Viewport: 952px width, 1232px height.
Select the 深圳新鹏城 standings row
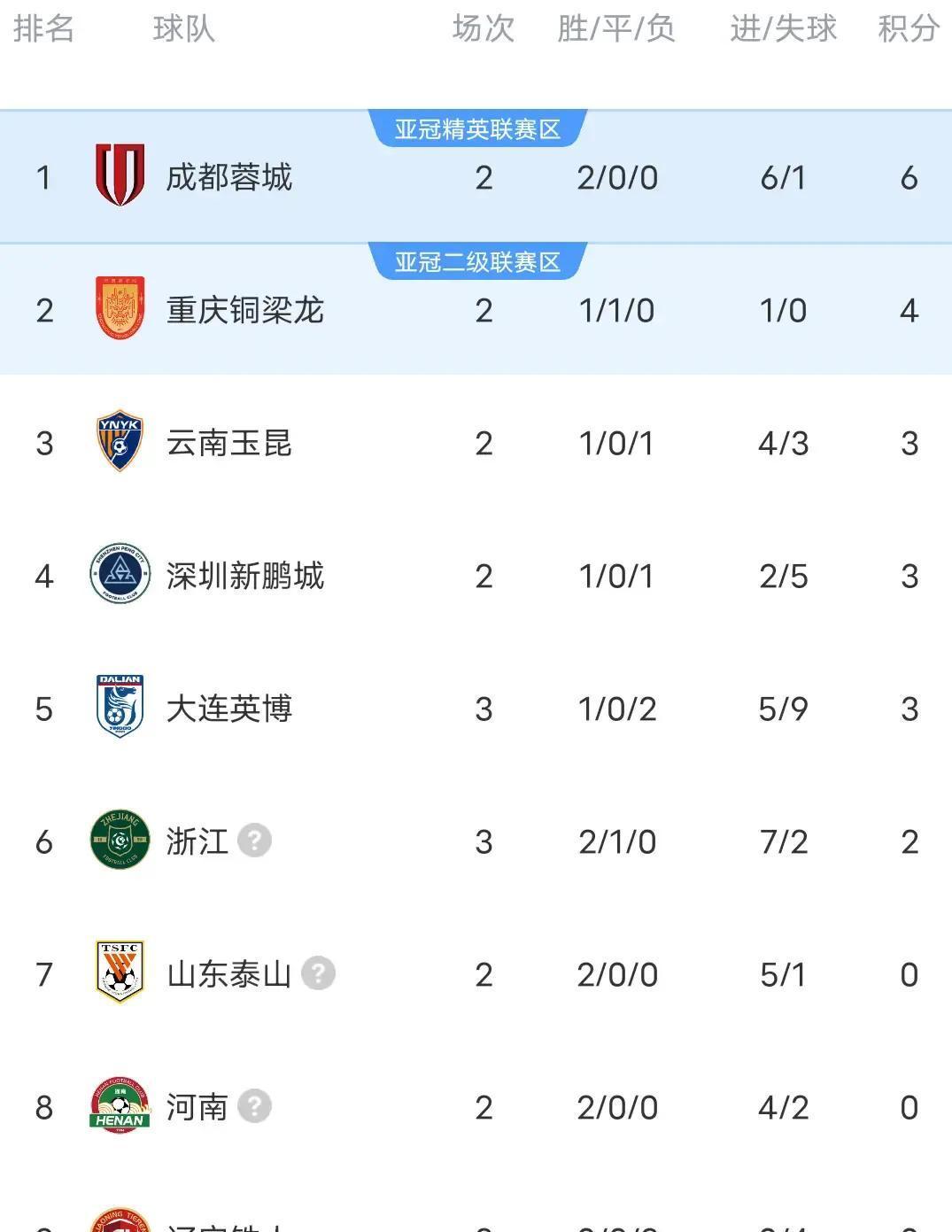[476, 575]
